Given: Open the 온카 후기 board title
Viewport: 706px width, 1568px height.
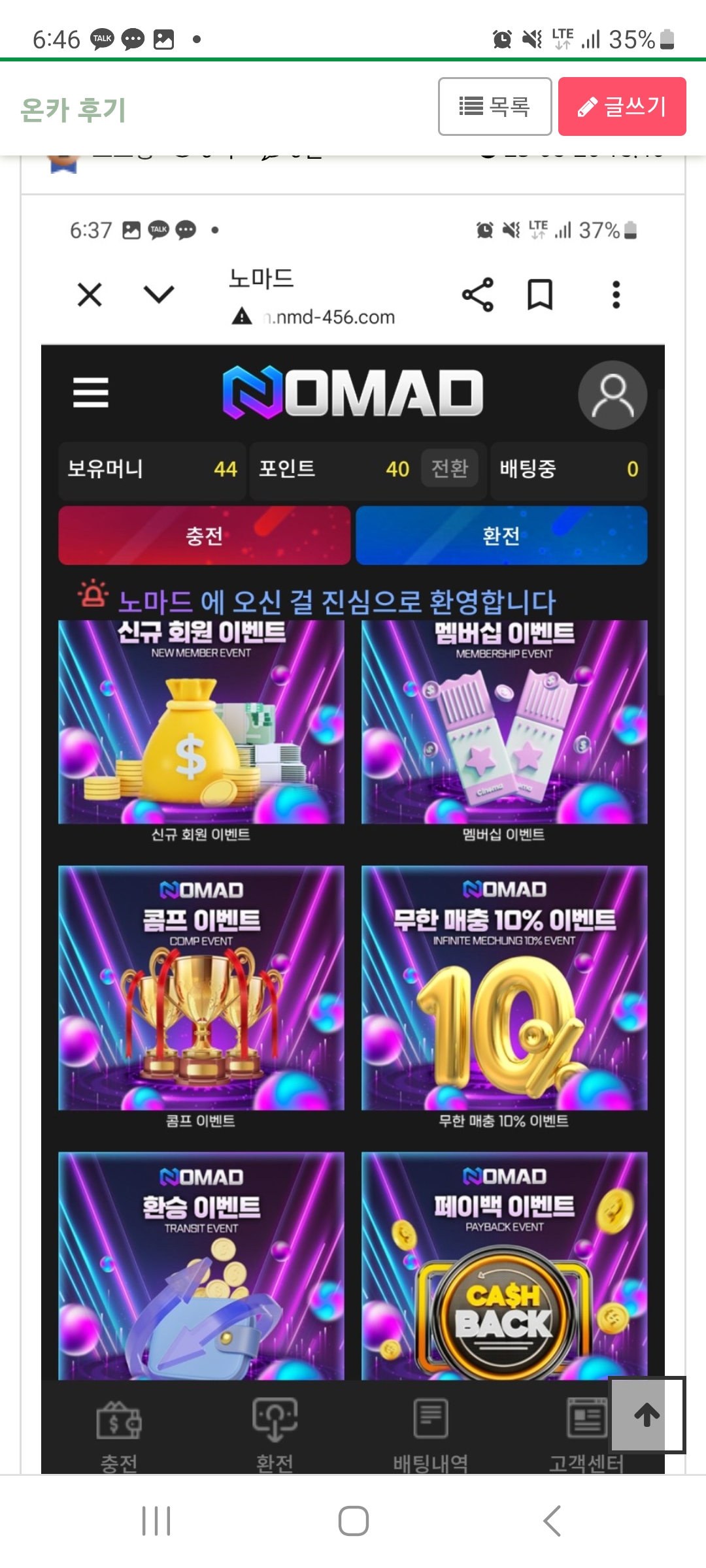Looking at the screenshot, I should [73, 110].
